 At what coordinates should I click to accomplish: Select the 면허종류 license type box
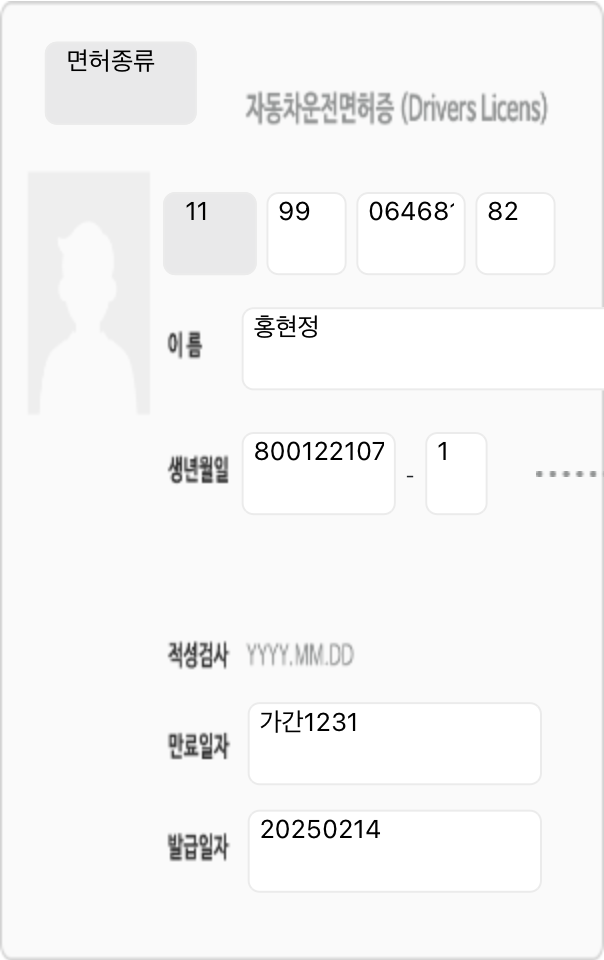pyautogui.click(x=120, y=83)
